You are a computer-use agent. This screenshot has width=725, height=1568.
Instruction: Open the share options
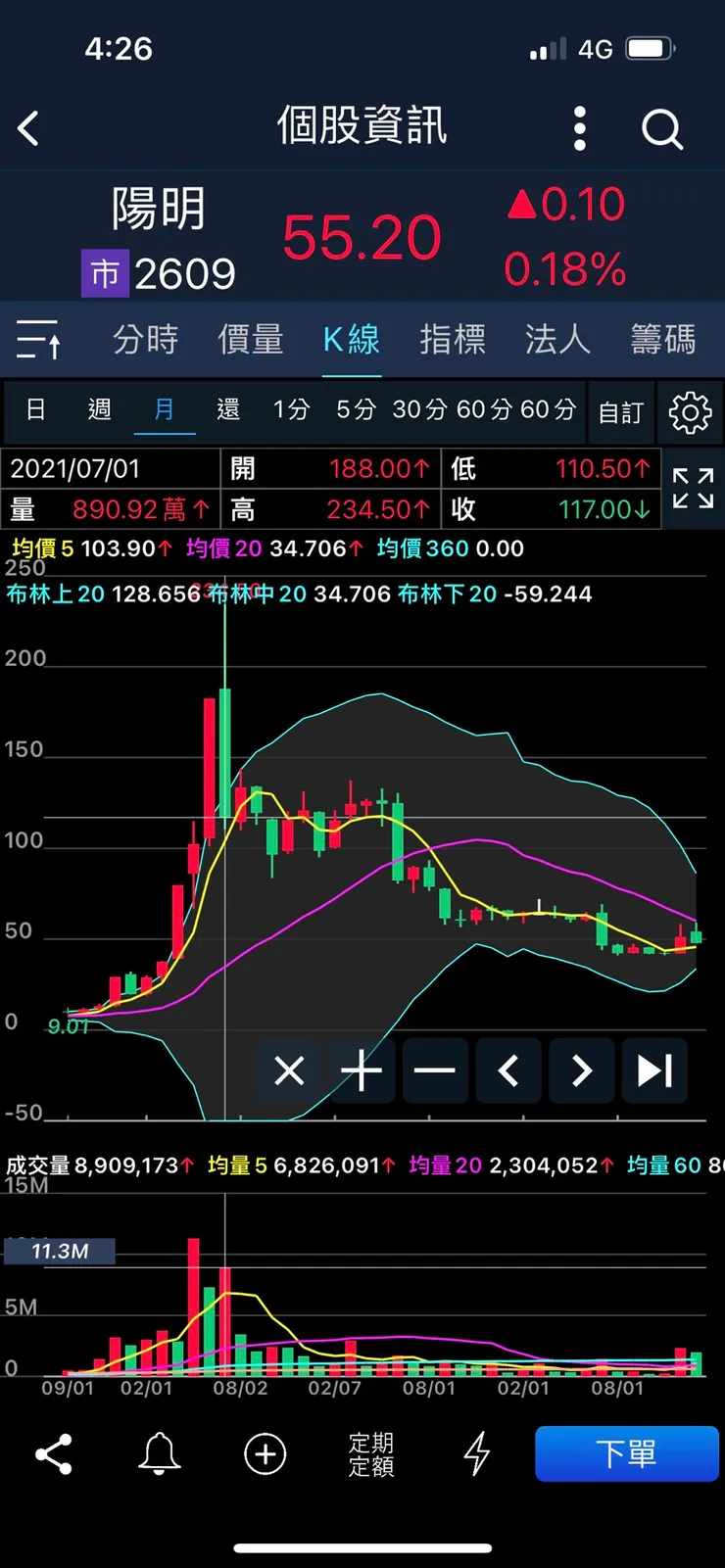pyautogui.click(x=54, y=1455)
